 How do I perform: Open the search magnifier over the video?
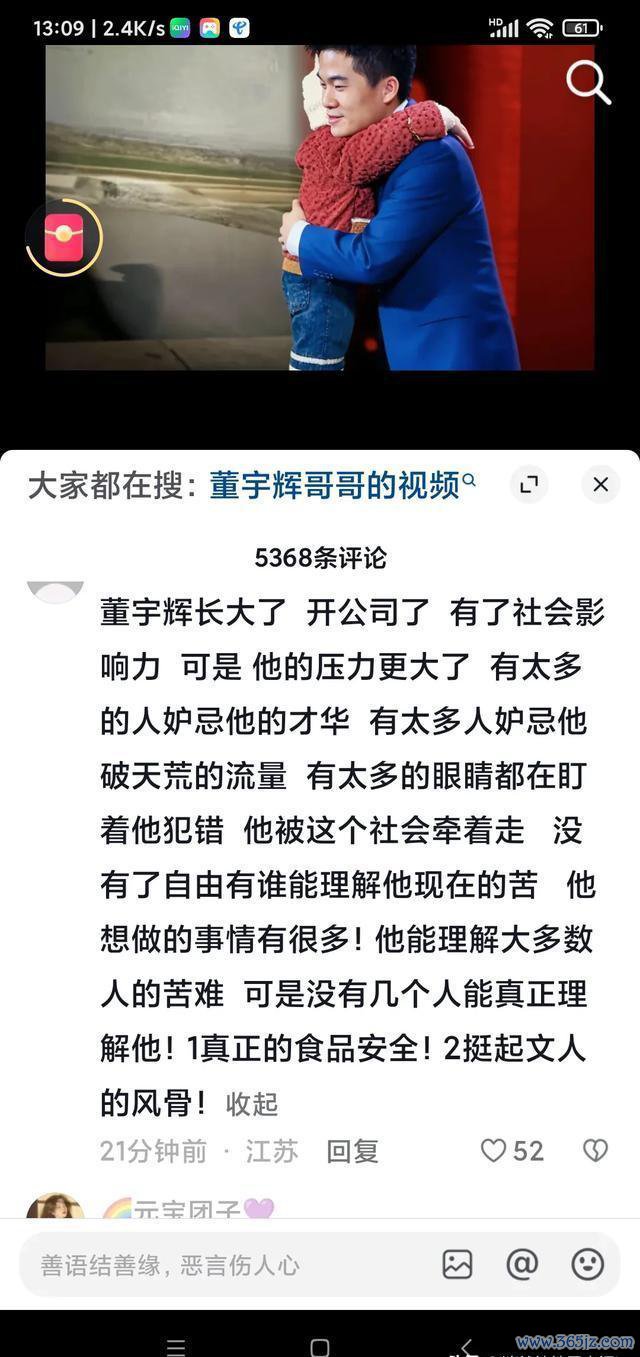pyautogui.click(x=588, y=82)
